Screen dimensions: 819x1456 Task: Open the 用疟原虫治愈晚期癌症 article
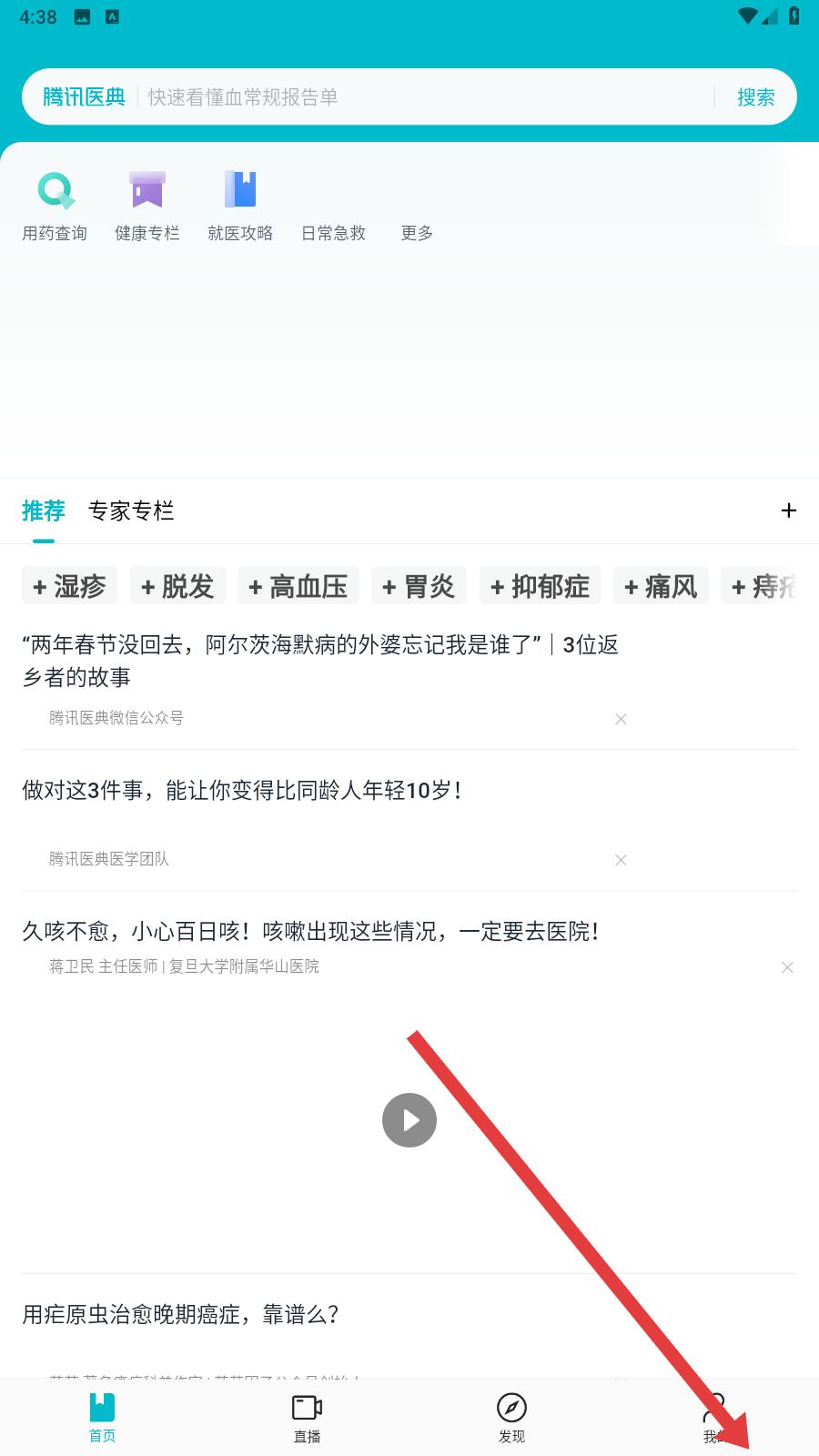182,1314
